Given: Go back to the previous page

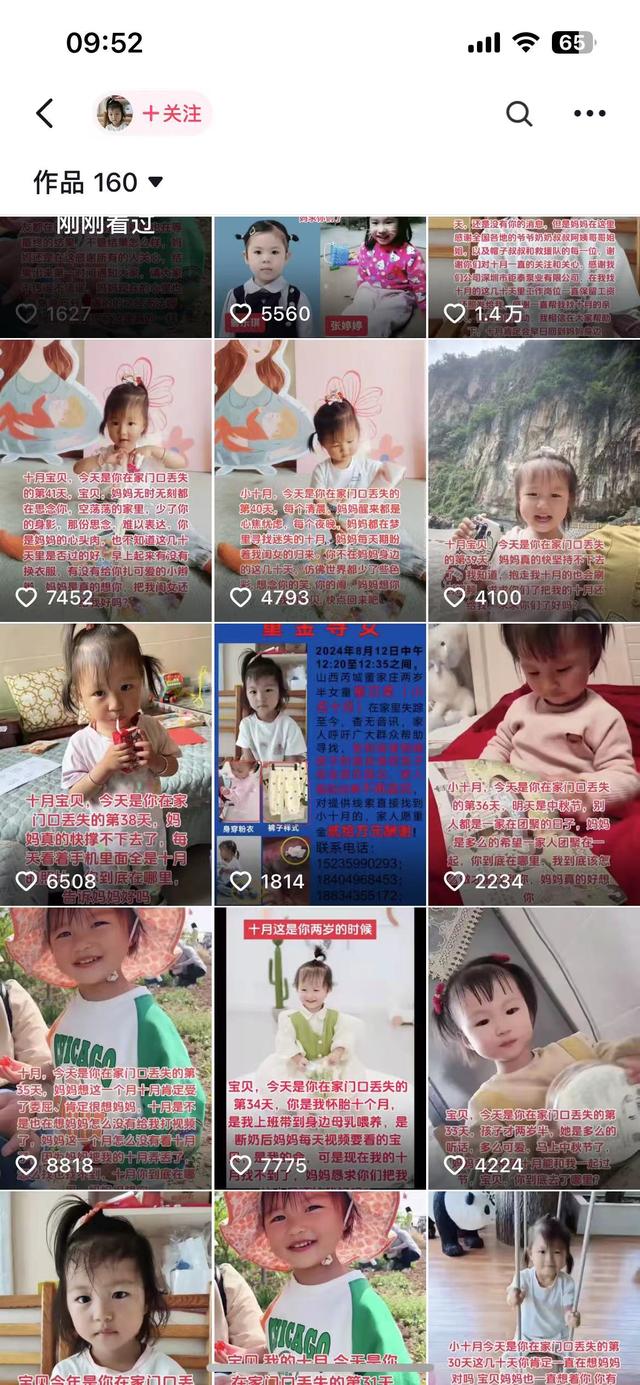Looking at the screenshot, I should (x=45, y=114).
